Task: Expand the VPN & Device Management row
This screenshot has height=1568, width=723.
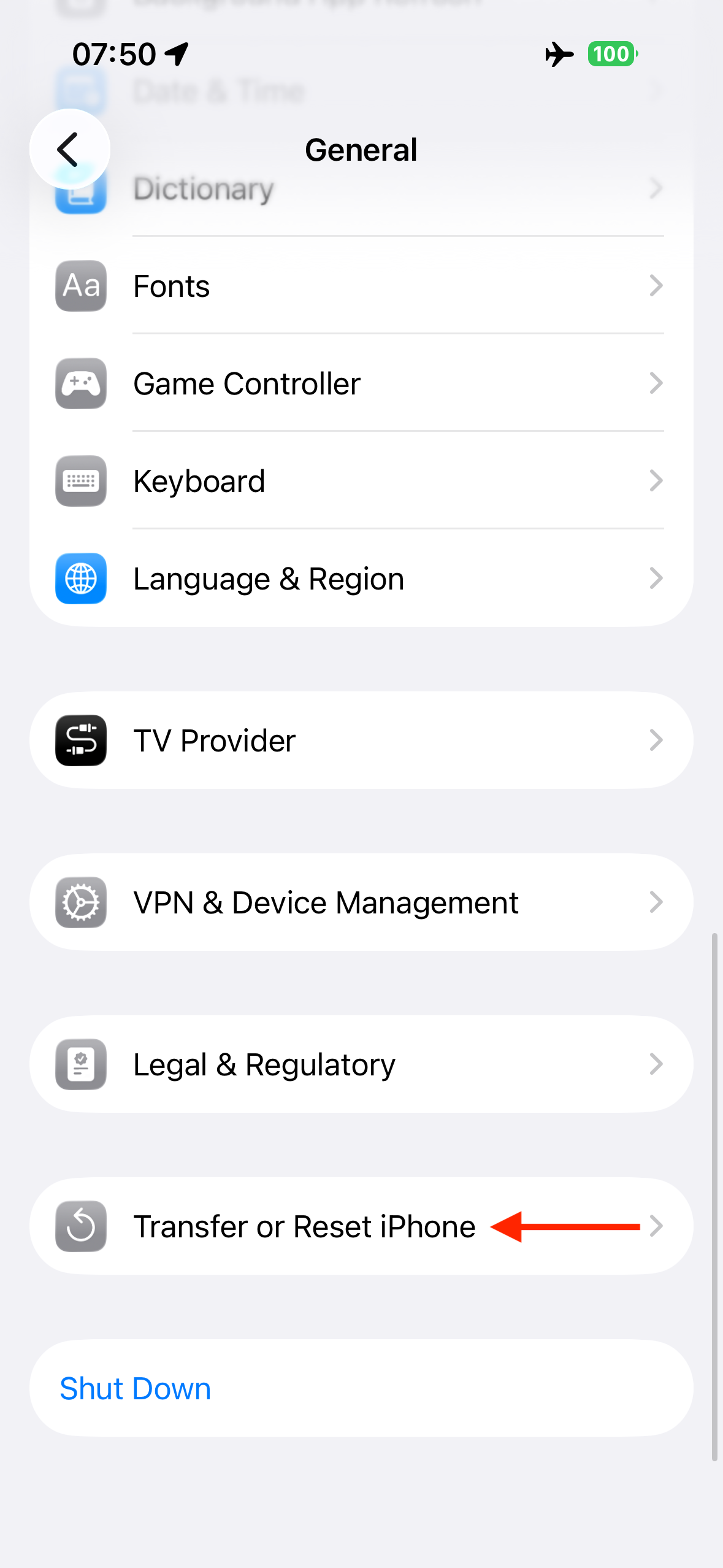Action: tap(362, 902)
